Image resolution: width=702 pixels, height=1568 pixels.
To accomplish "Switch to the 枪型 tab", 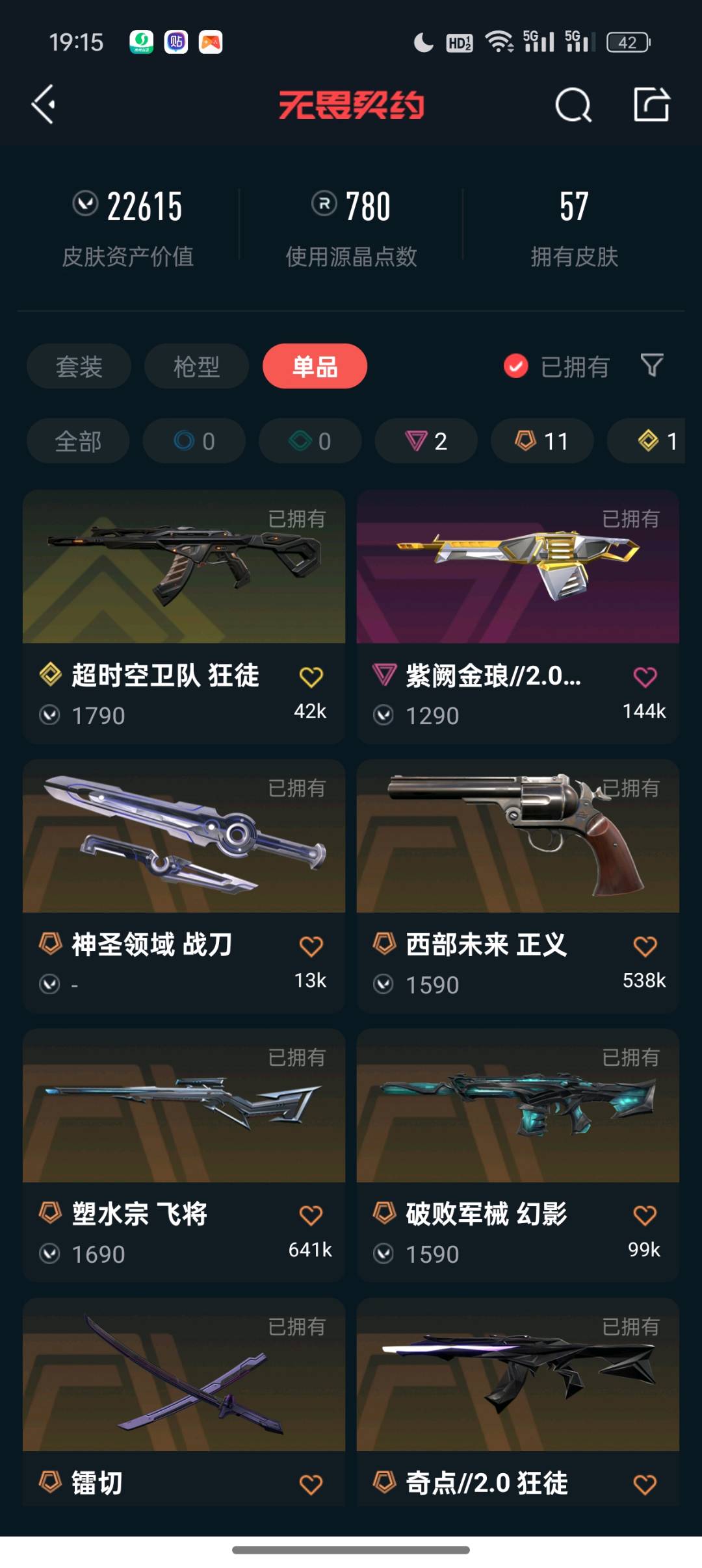I will pyautogui.click(x=196, y=366).
